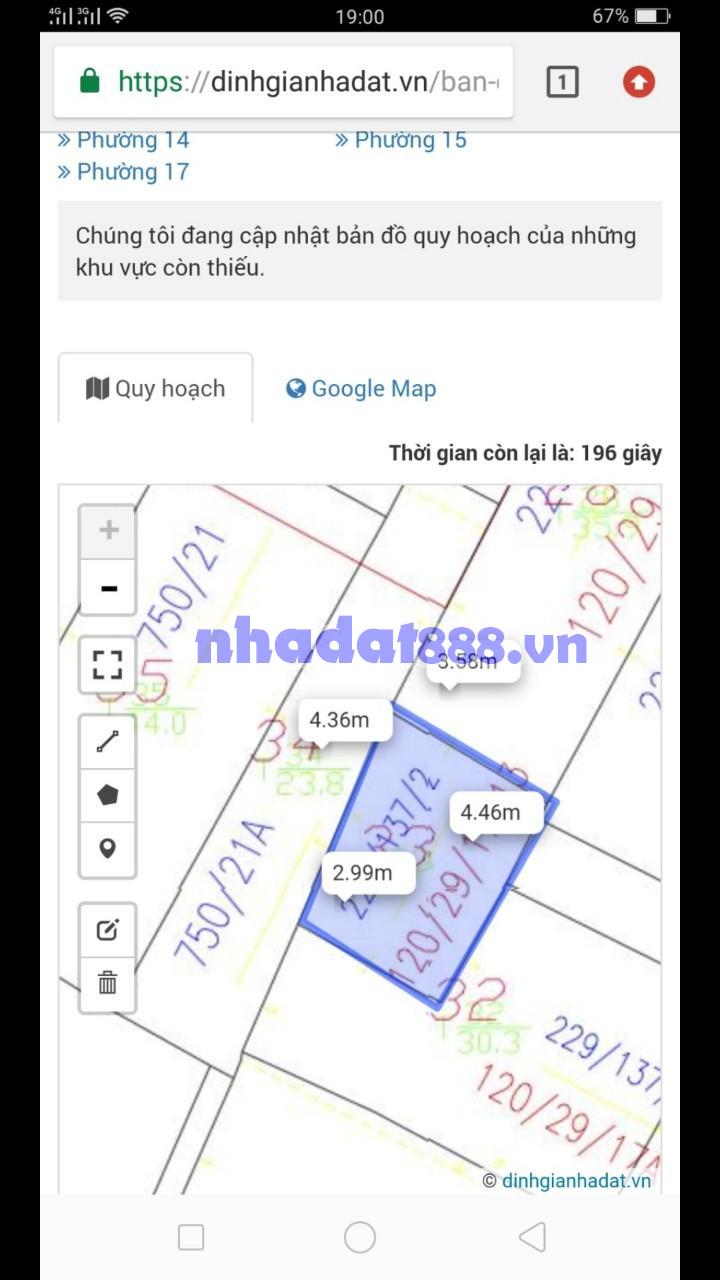Open the browser tab switcher

point(562,82)
